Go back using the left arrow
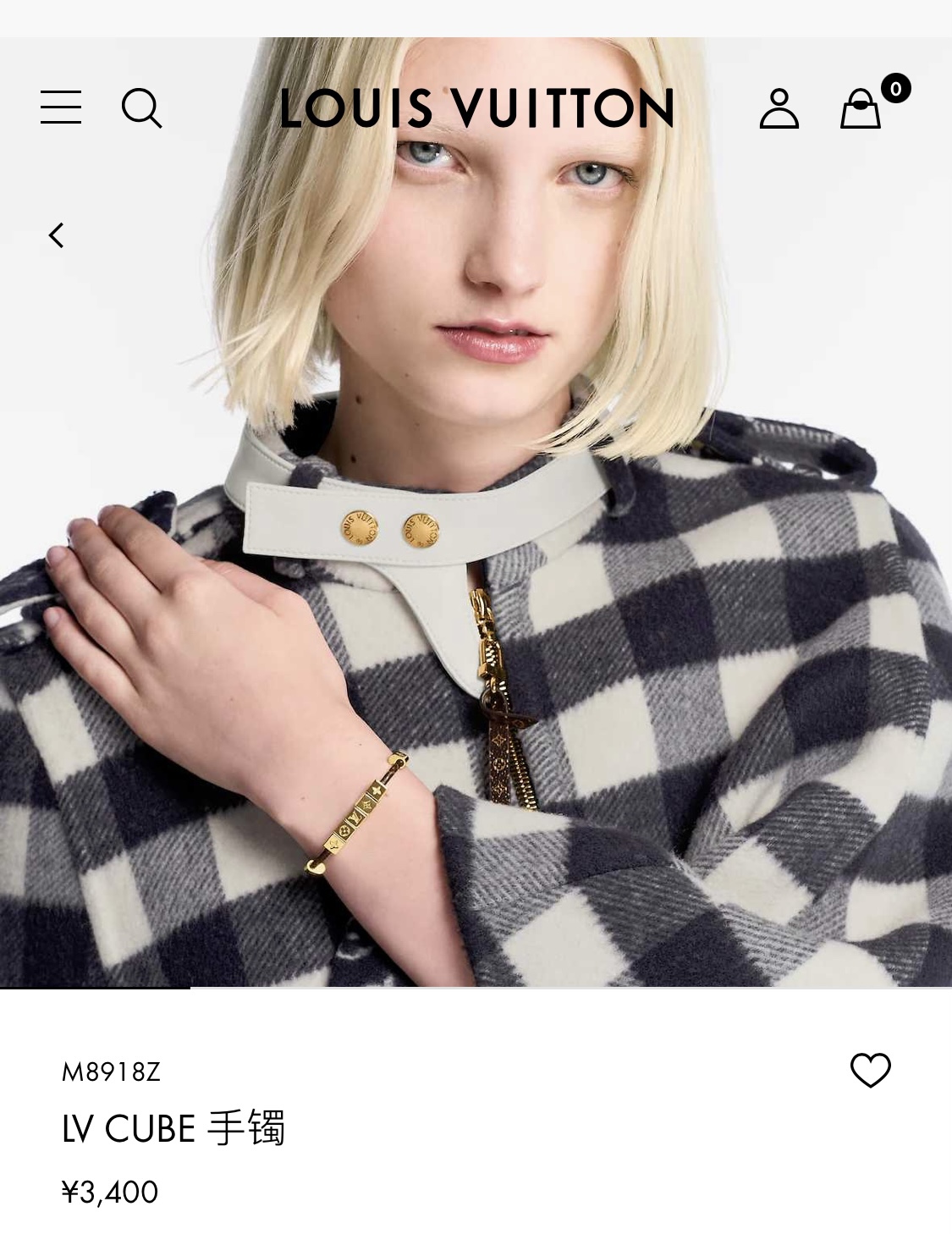The height and width of the screenshot is (1234, 952). (x=57, y=235)
